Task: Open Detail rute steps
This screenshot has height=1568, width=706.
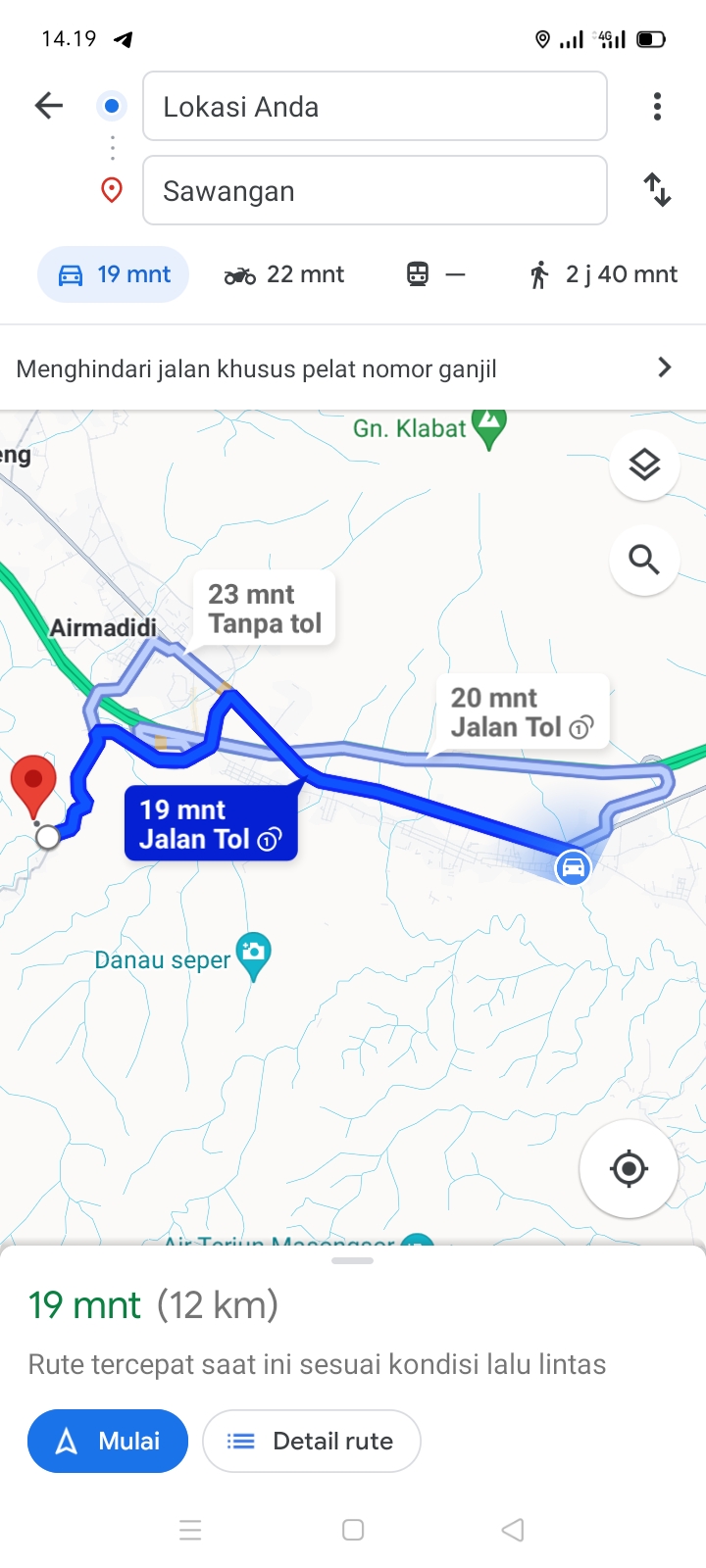Action: [x=311, y=1441]
